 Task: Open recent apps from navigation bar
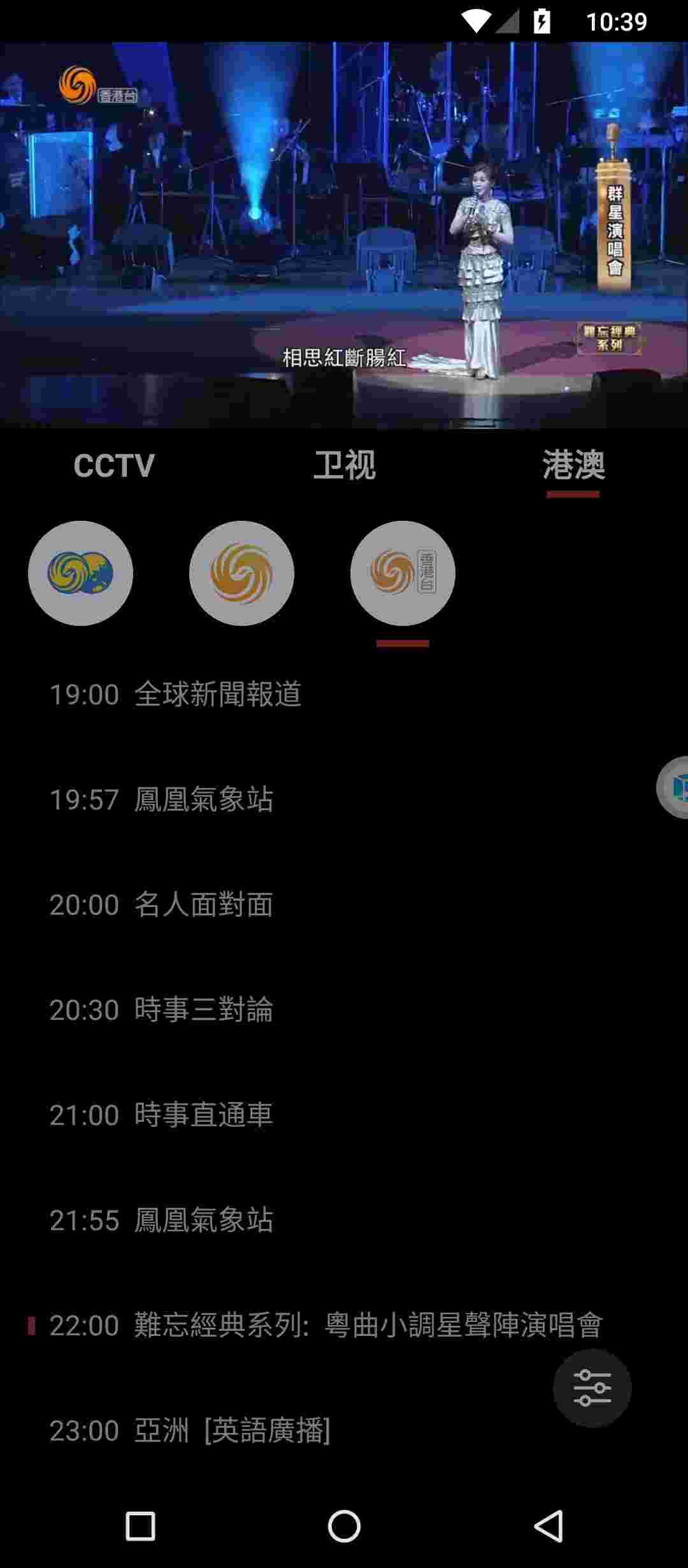pyautogui.click(x=140, y=1527)
